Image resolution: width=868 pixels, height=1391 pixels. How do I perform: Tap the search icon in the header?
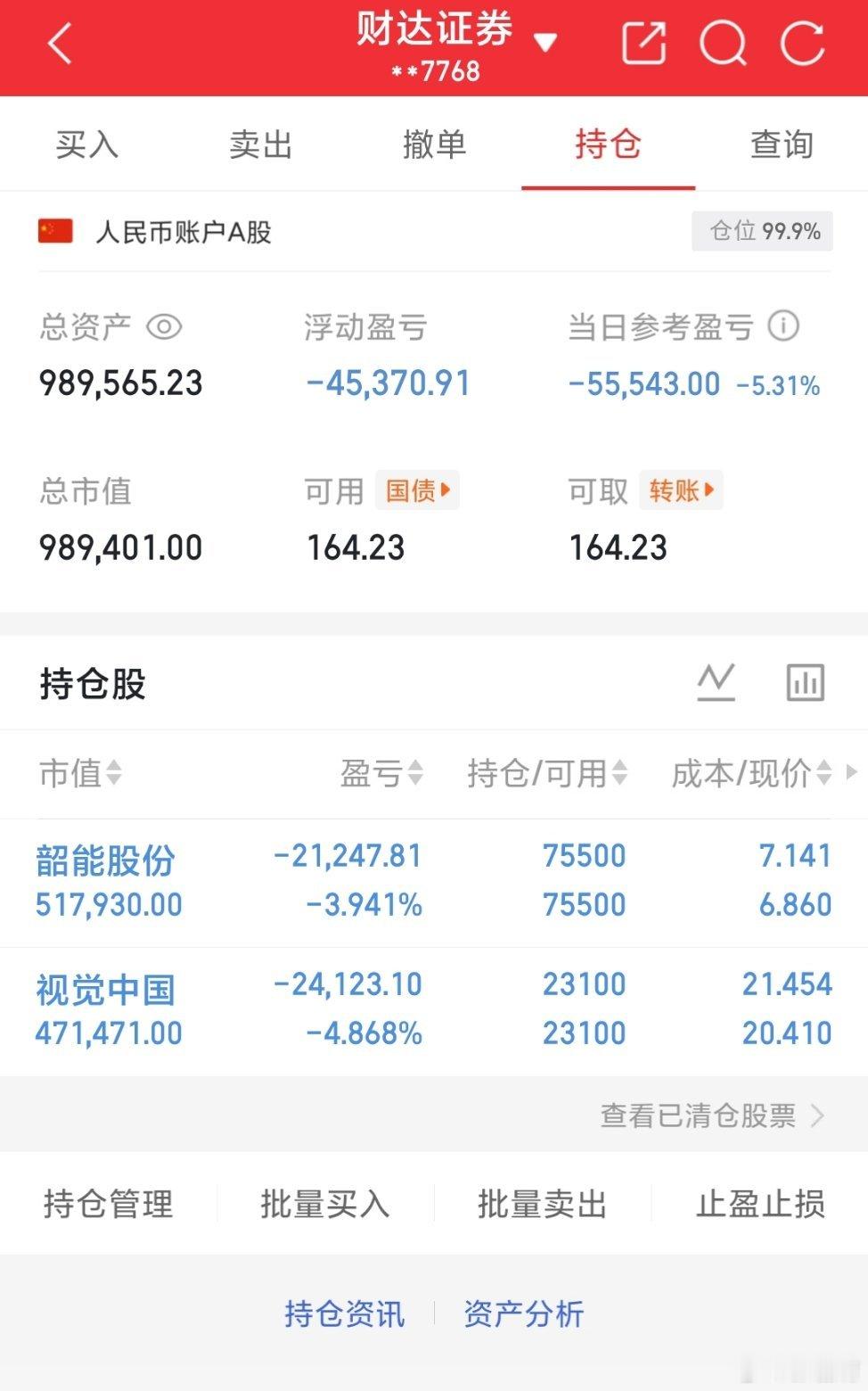point(724,44)
